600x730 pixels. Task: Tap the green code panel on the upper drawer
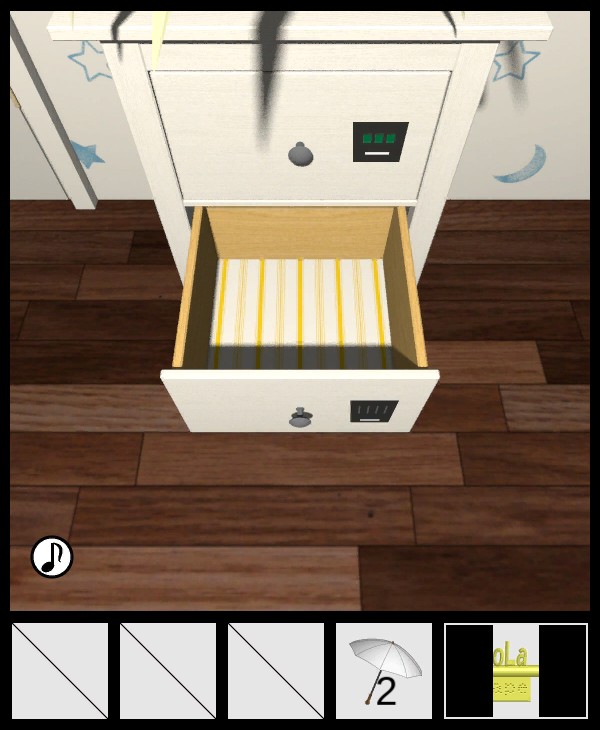point(380,141)
